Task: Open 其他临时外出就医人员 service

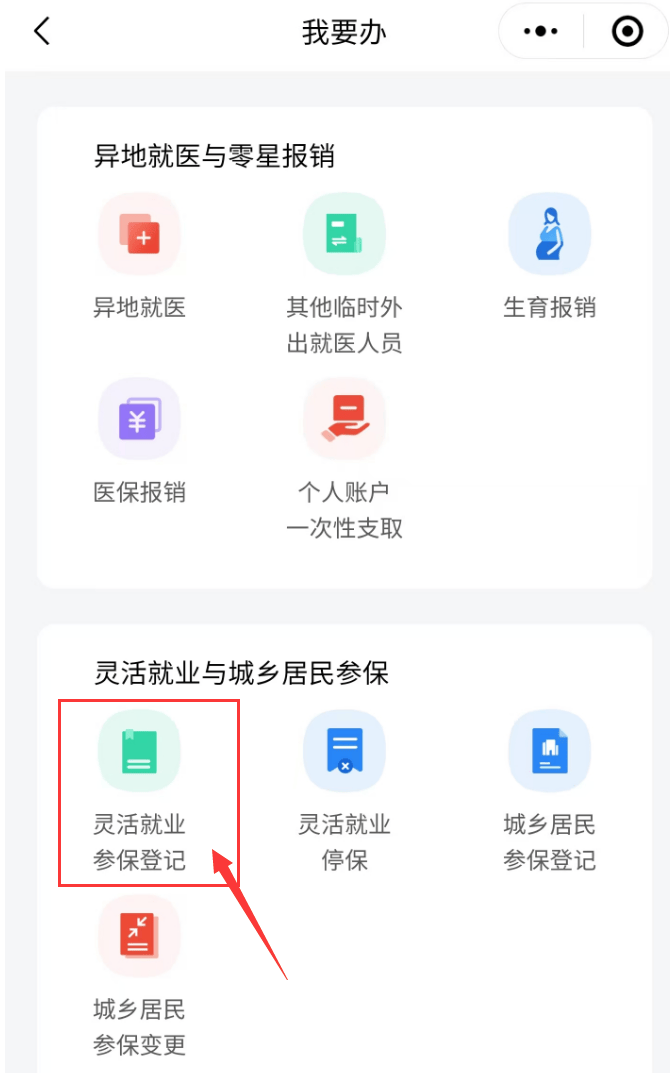Action: click(x=344, y=235)
